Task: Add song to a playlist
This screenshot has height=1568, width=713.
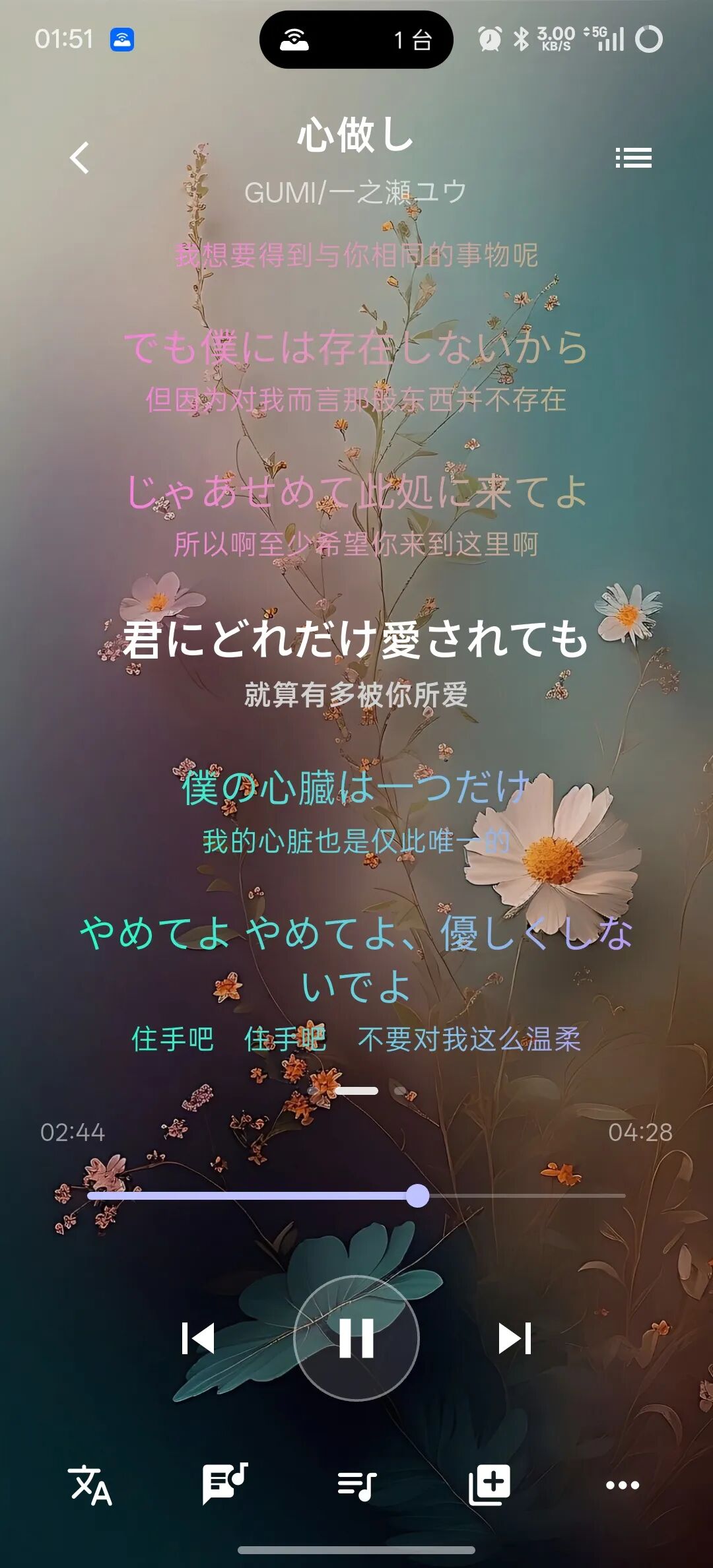Action: click(x=489, y=1485)
